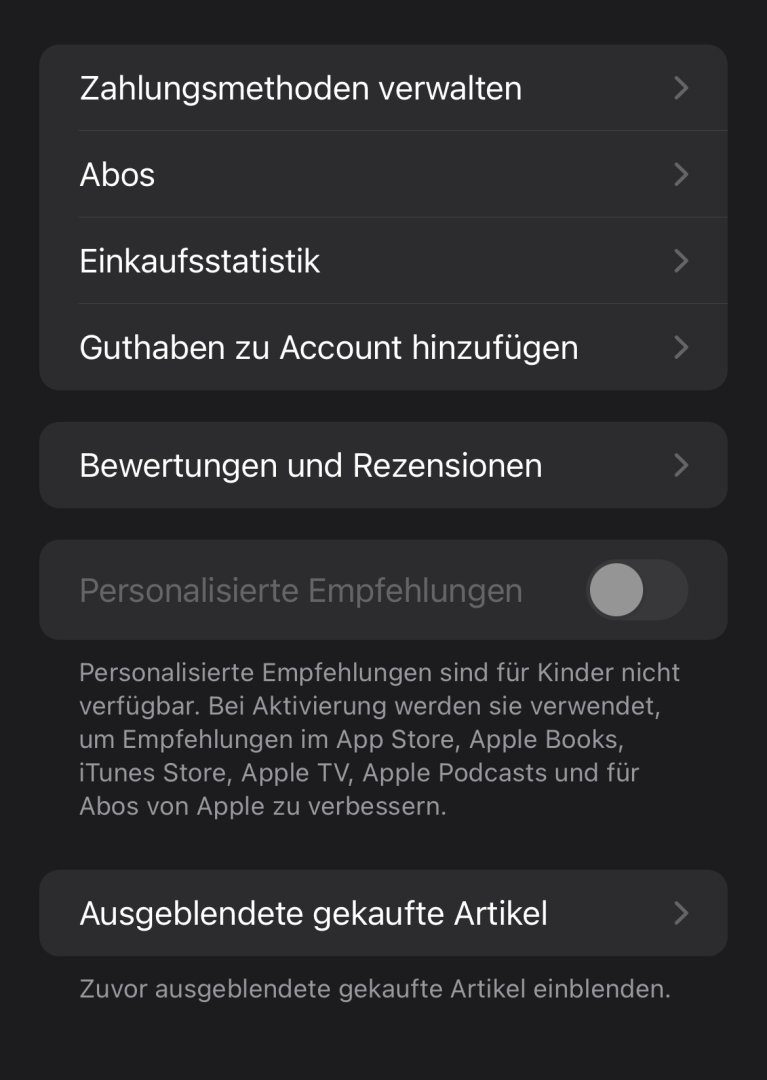The width and height of the screenshot is (767, 1080).
Task: Open Bewertungen und Rezensionen
Action: pos(383,466)
